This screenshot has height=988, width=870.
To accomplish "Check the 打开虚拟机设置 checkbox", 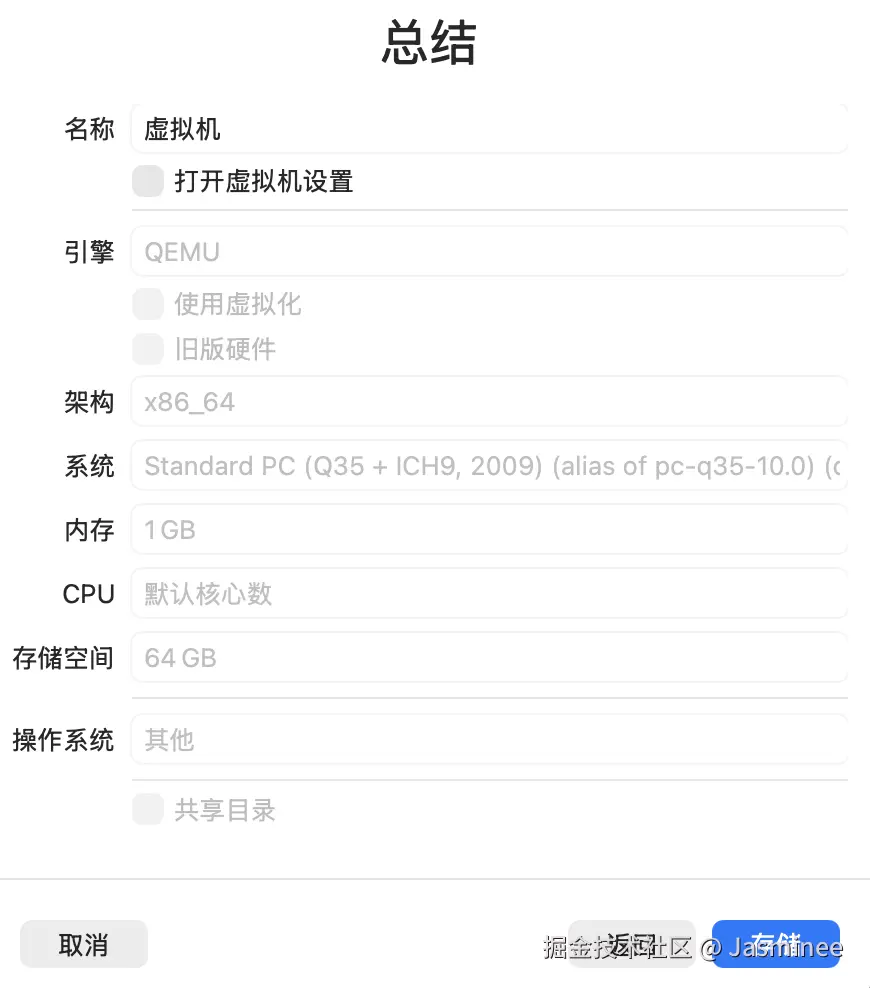I will coord(148,182).
